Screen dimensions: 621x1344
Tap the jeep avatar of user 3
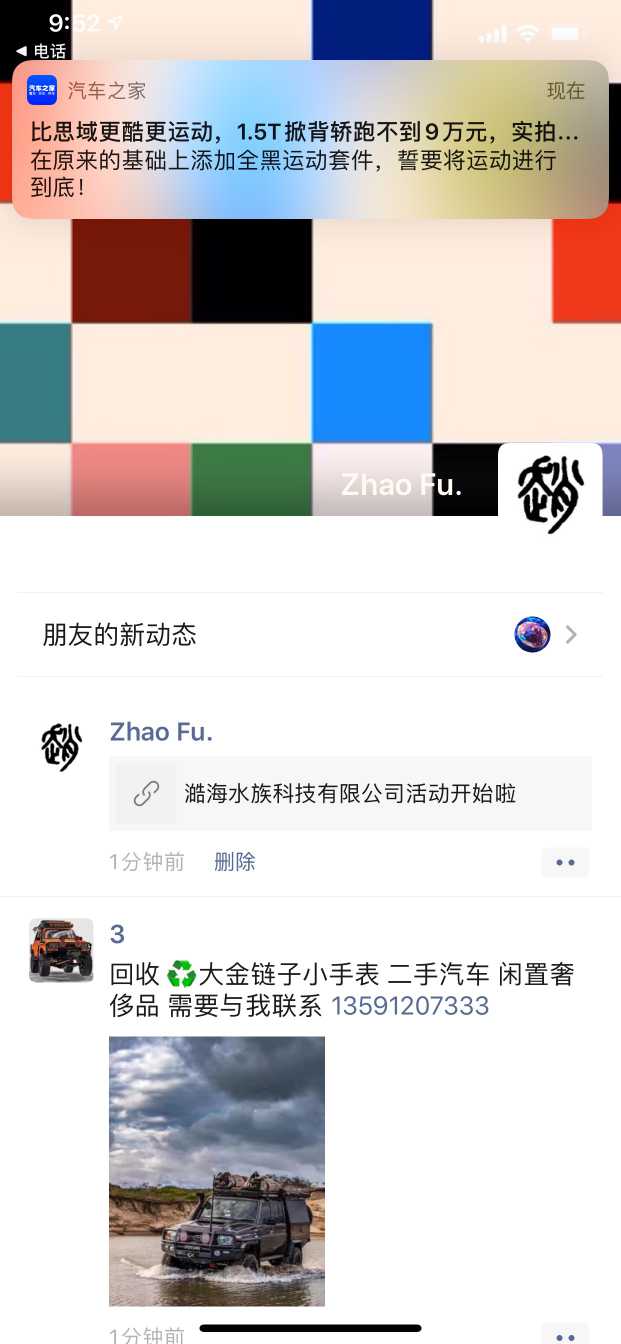pos(61,950)
